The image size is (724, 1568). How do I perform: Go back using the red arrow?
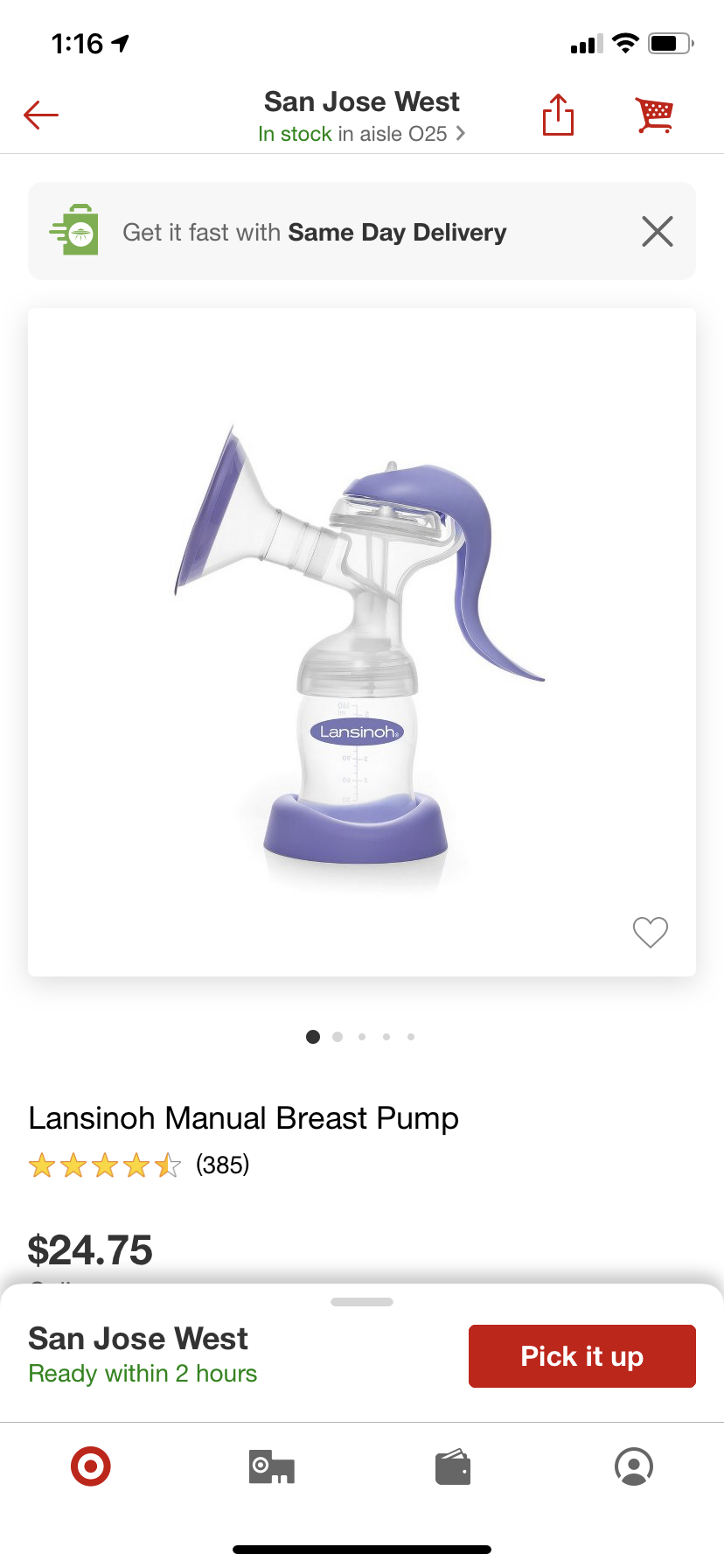tap(41, 115)
